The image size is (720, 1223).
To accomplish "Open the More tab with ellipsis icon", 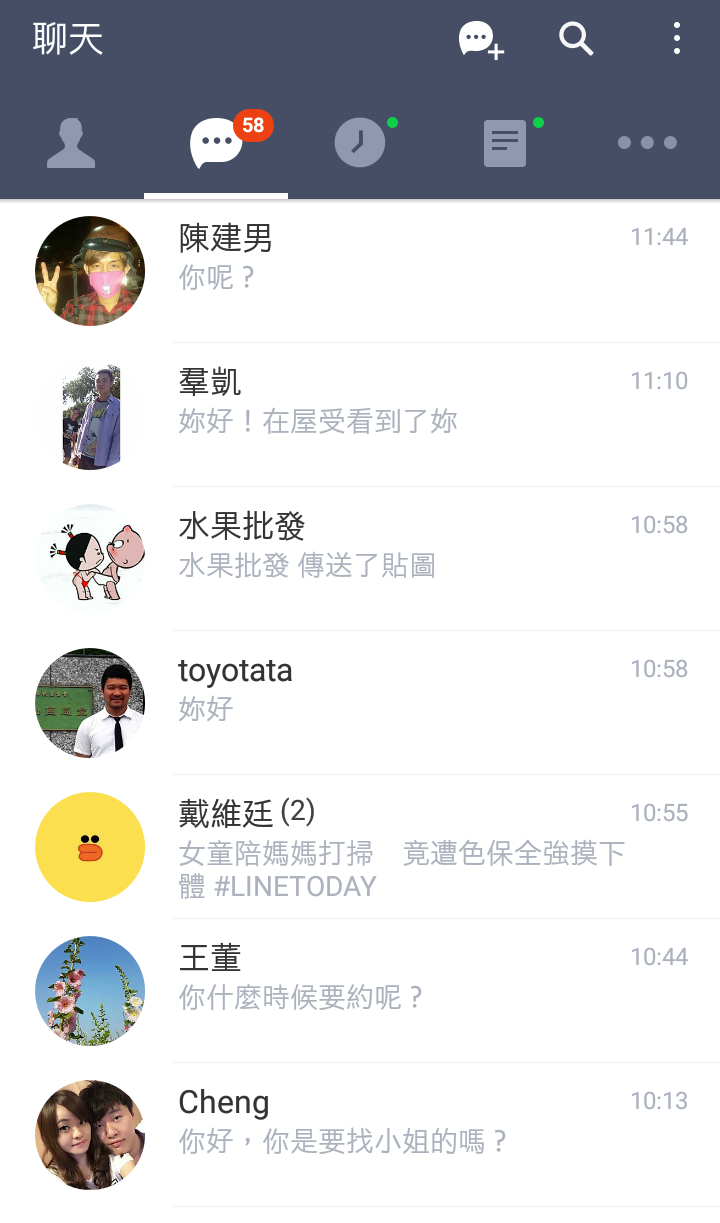I will pyautogui.click(x=646, y=142).
